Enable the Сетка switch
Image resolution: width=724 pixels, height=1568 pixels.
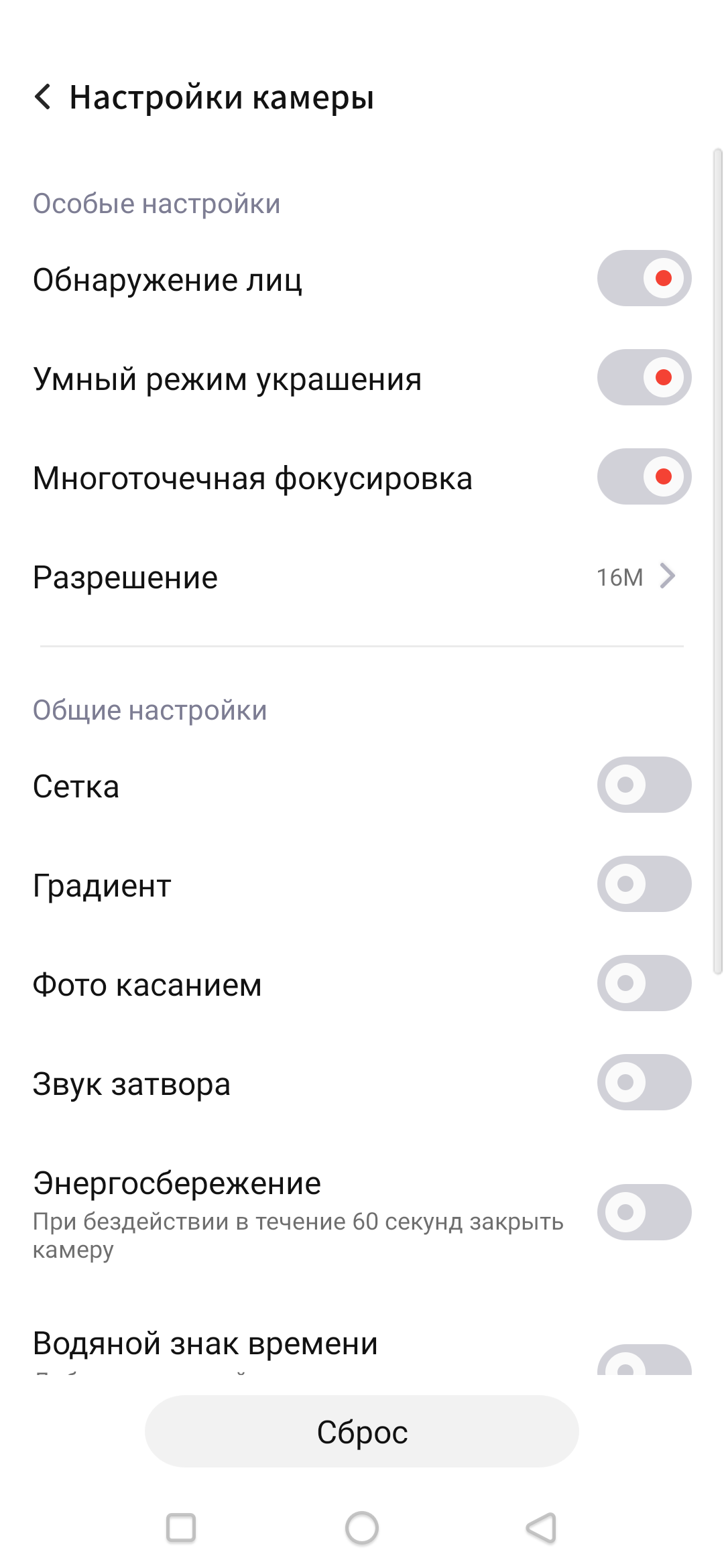click(x=644, y=785)
